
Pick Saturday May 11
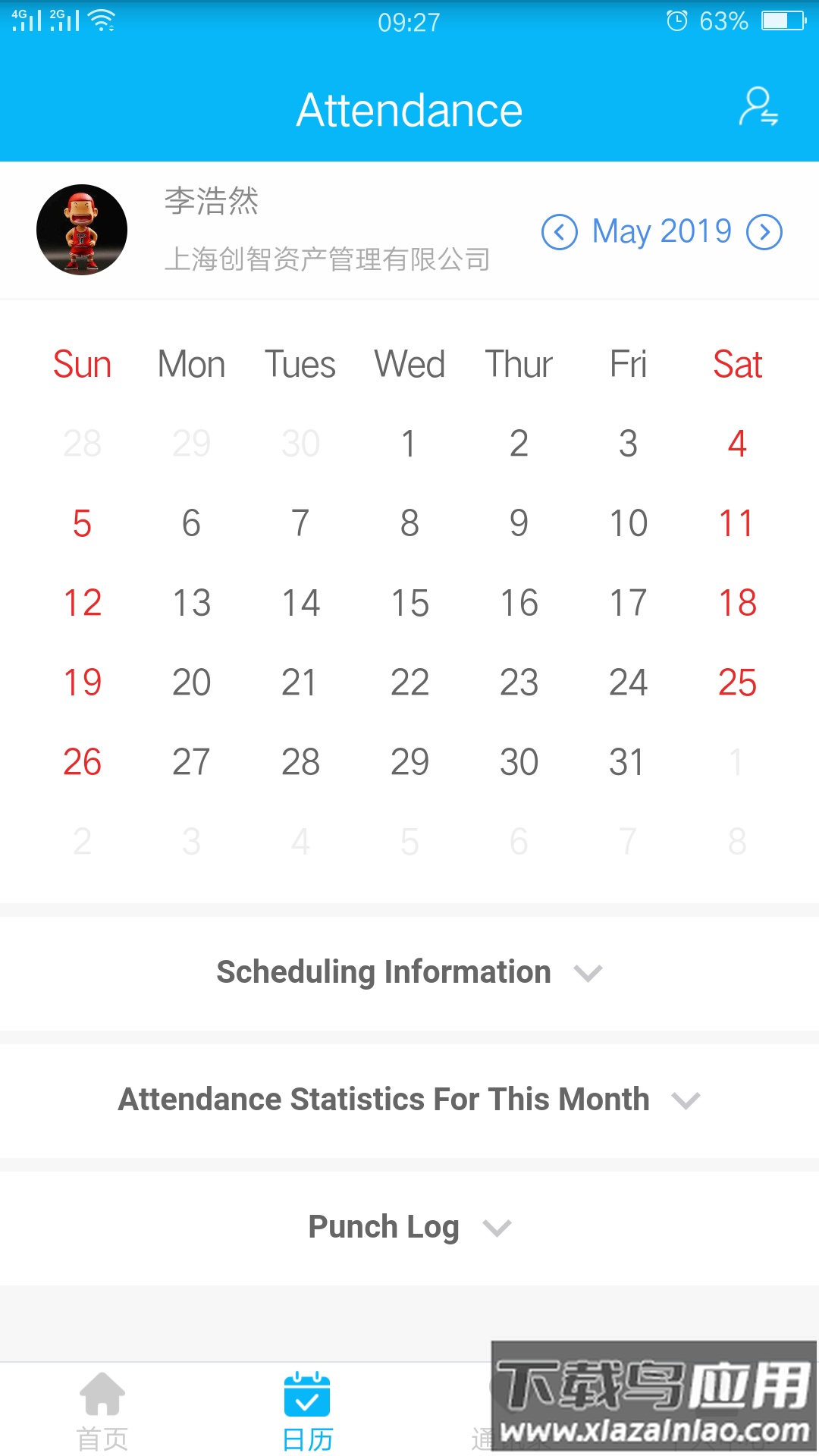pos(737,523)
